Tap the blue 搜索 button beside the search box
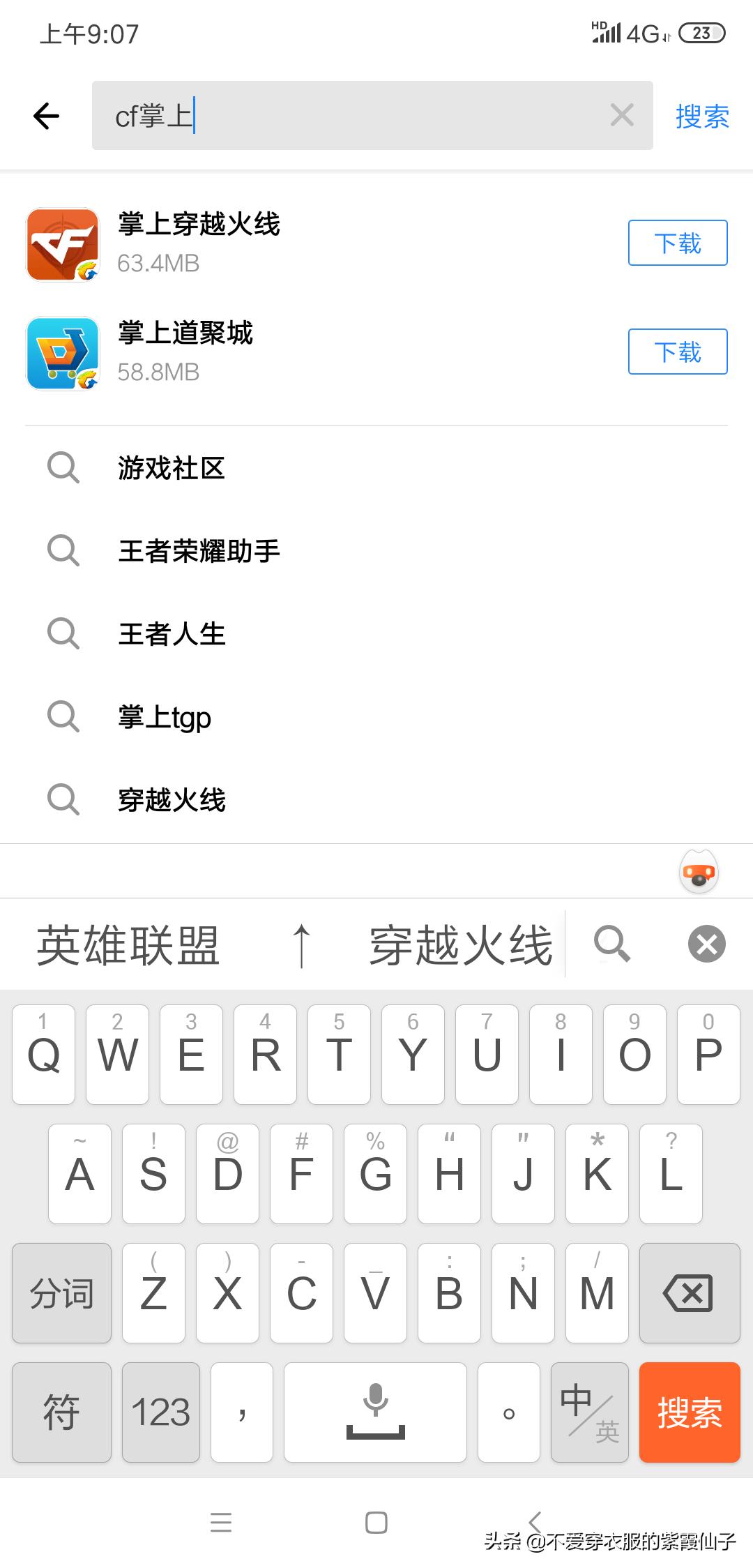The image size is (753, 1568). tap(701, 116)
